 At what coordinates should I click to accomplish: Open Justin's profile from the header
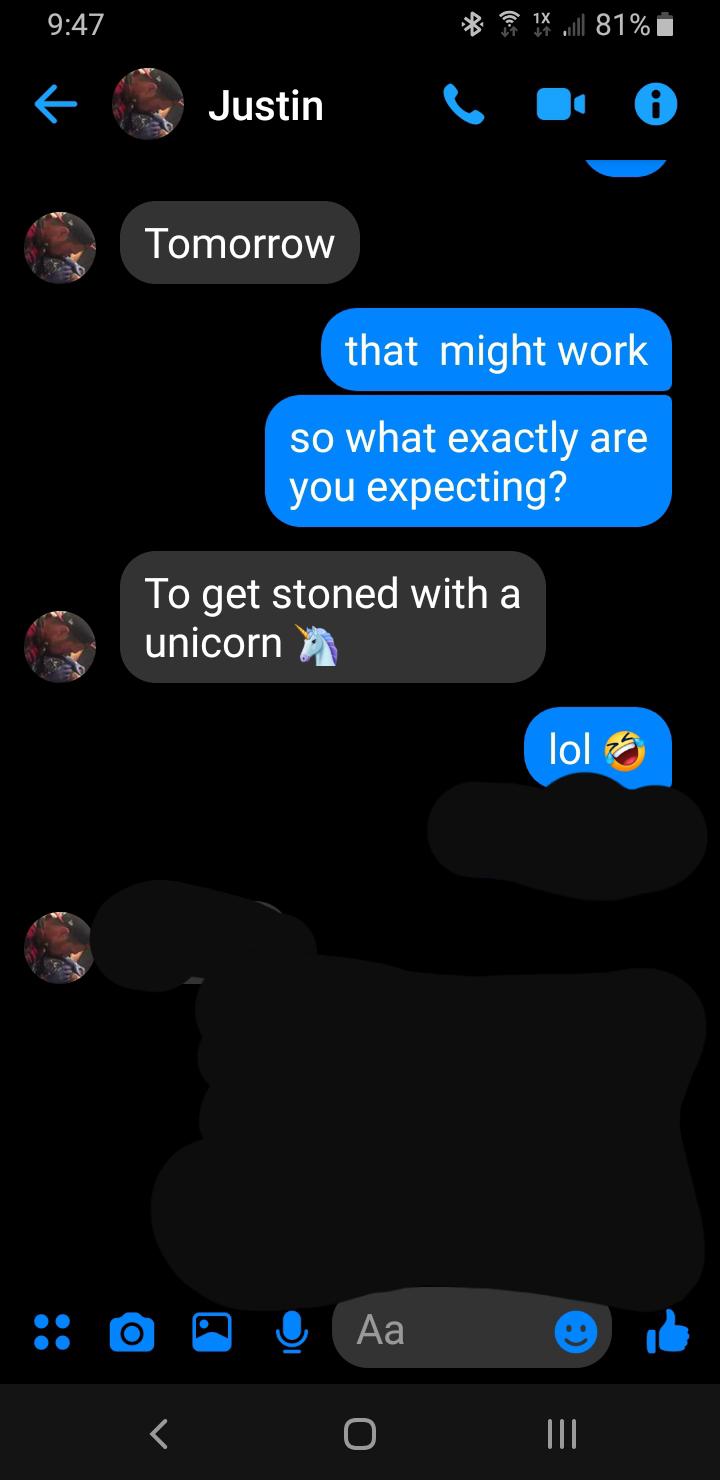pyautogui.click(x=265, y=105)
